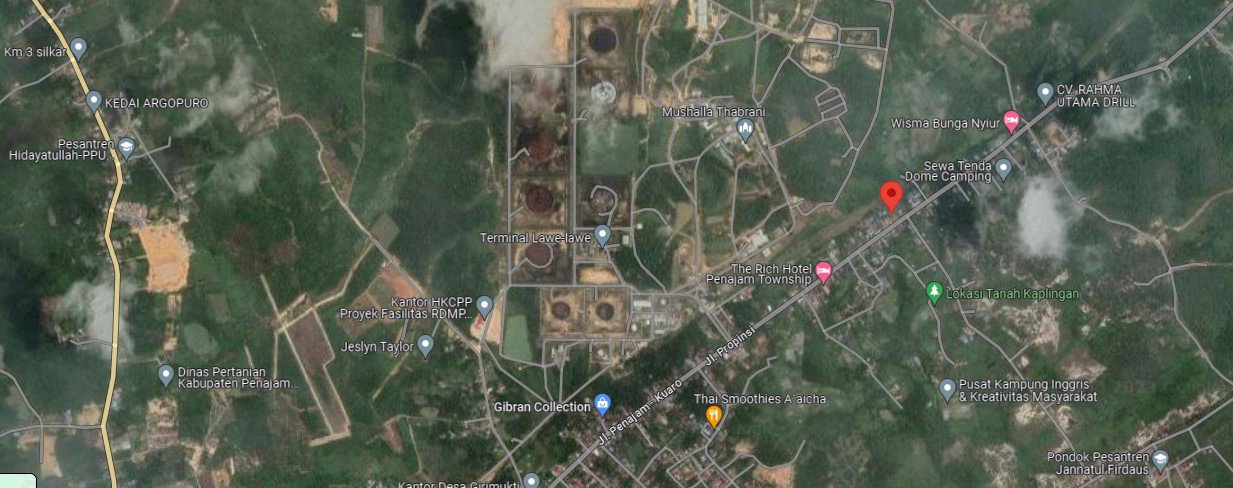Open the Jeslyn Taylor place marker
The image size is (1233, 488).
[x=425, y=346]
